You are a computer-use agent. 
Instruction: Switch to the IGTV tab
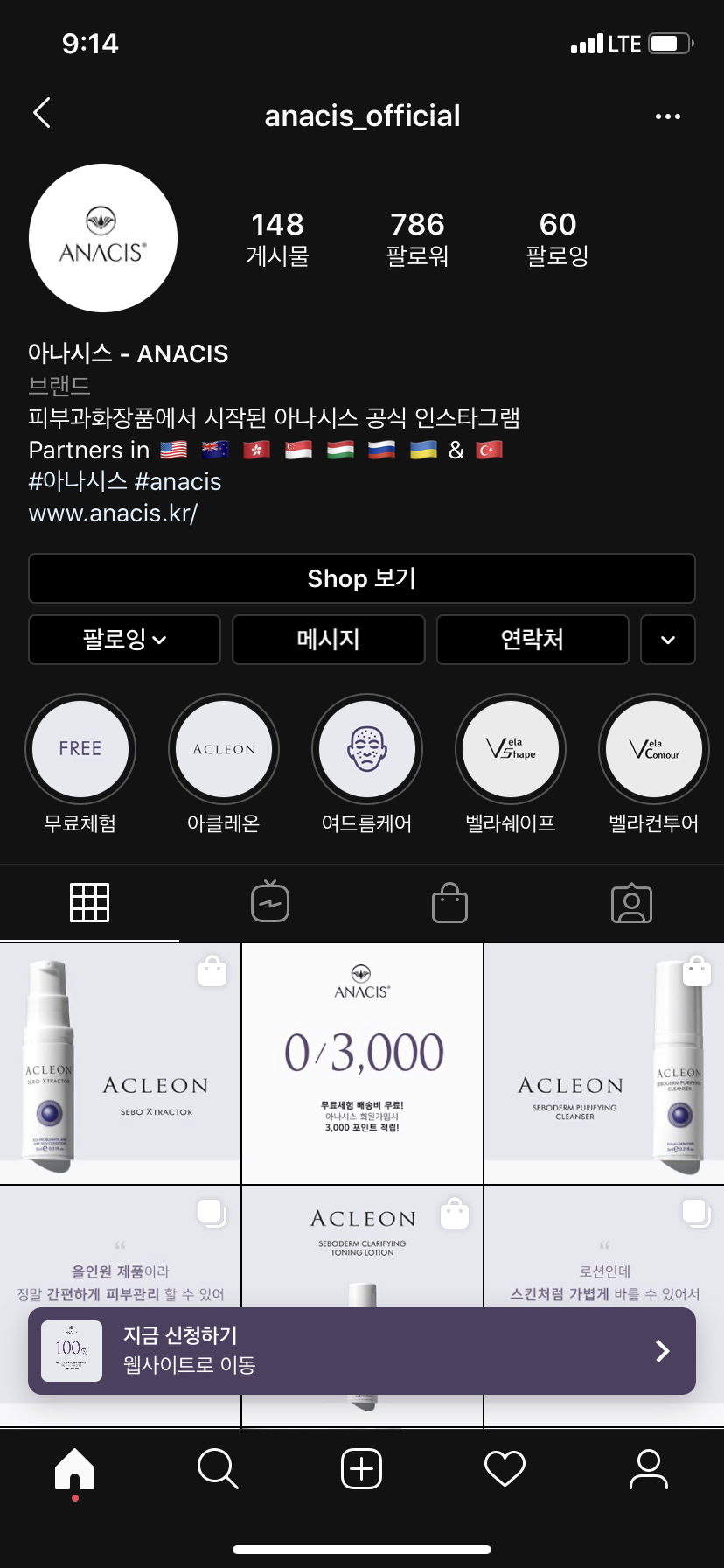(x=270, y=902)
